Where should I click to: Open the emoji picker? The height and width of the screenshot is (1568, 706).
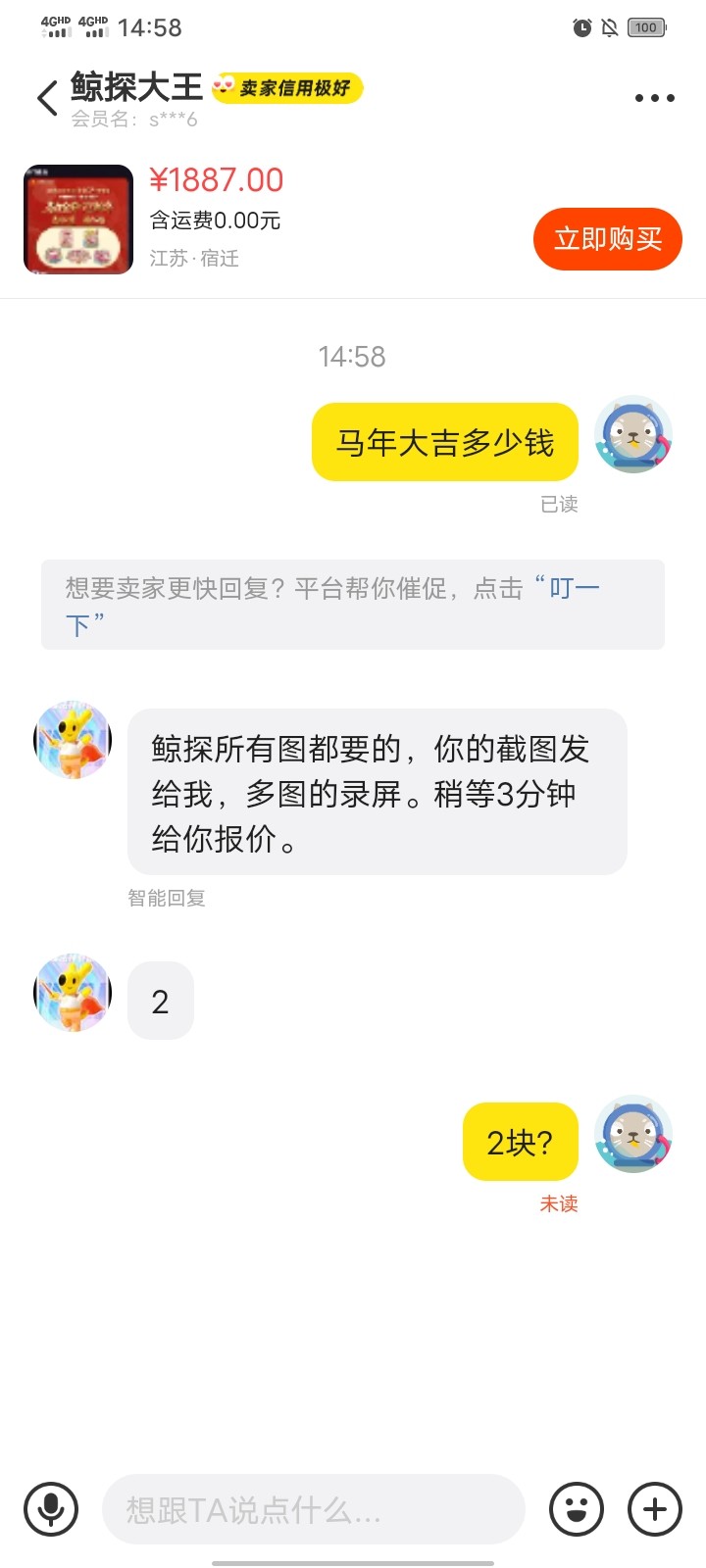point(577,1509)
